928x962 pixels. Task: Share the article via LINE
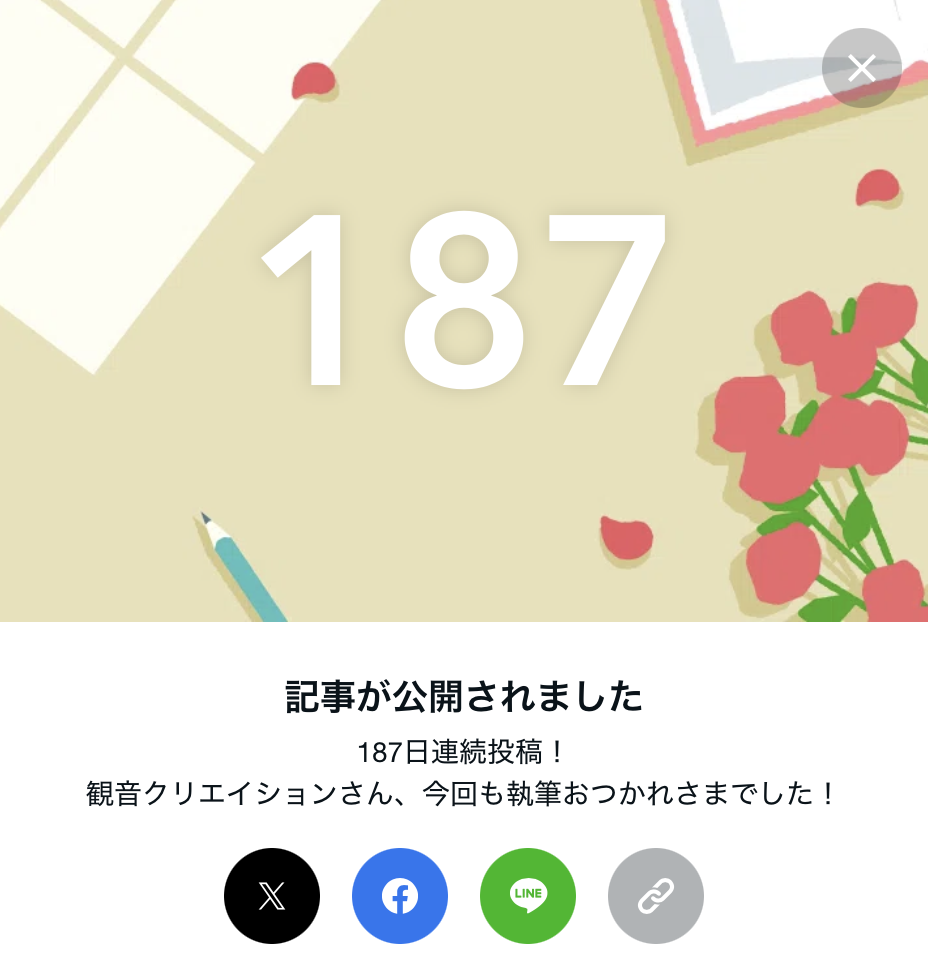[x=528, y=896]
